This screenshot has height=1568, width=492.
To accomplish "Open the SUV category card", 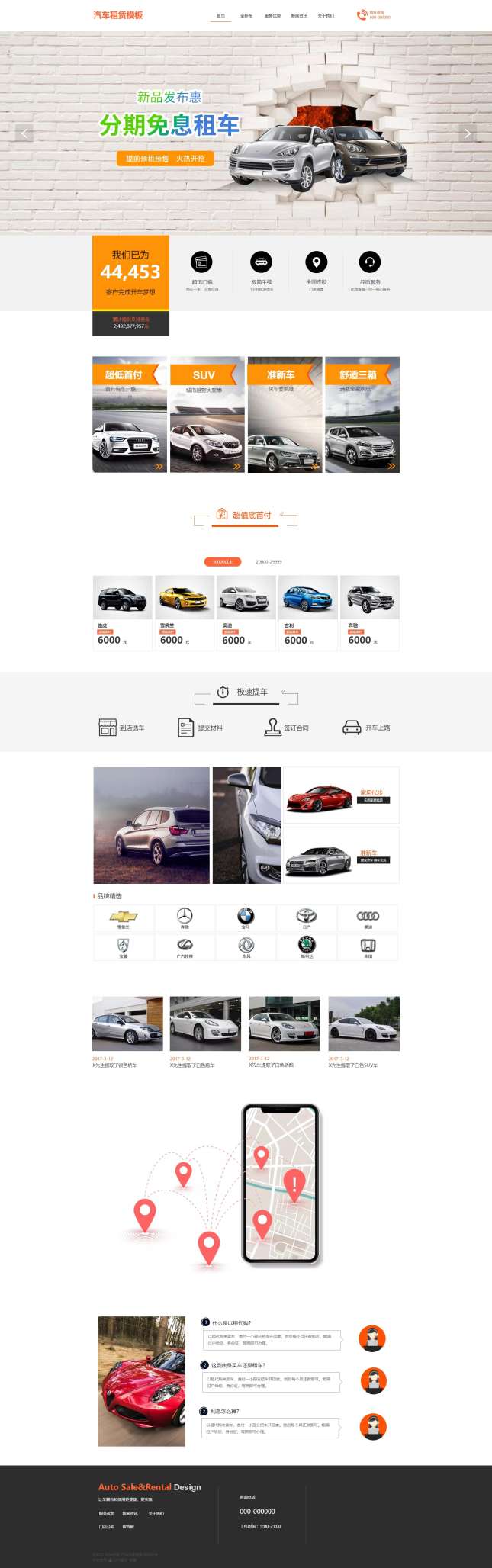I will 207,415.
